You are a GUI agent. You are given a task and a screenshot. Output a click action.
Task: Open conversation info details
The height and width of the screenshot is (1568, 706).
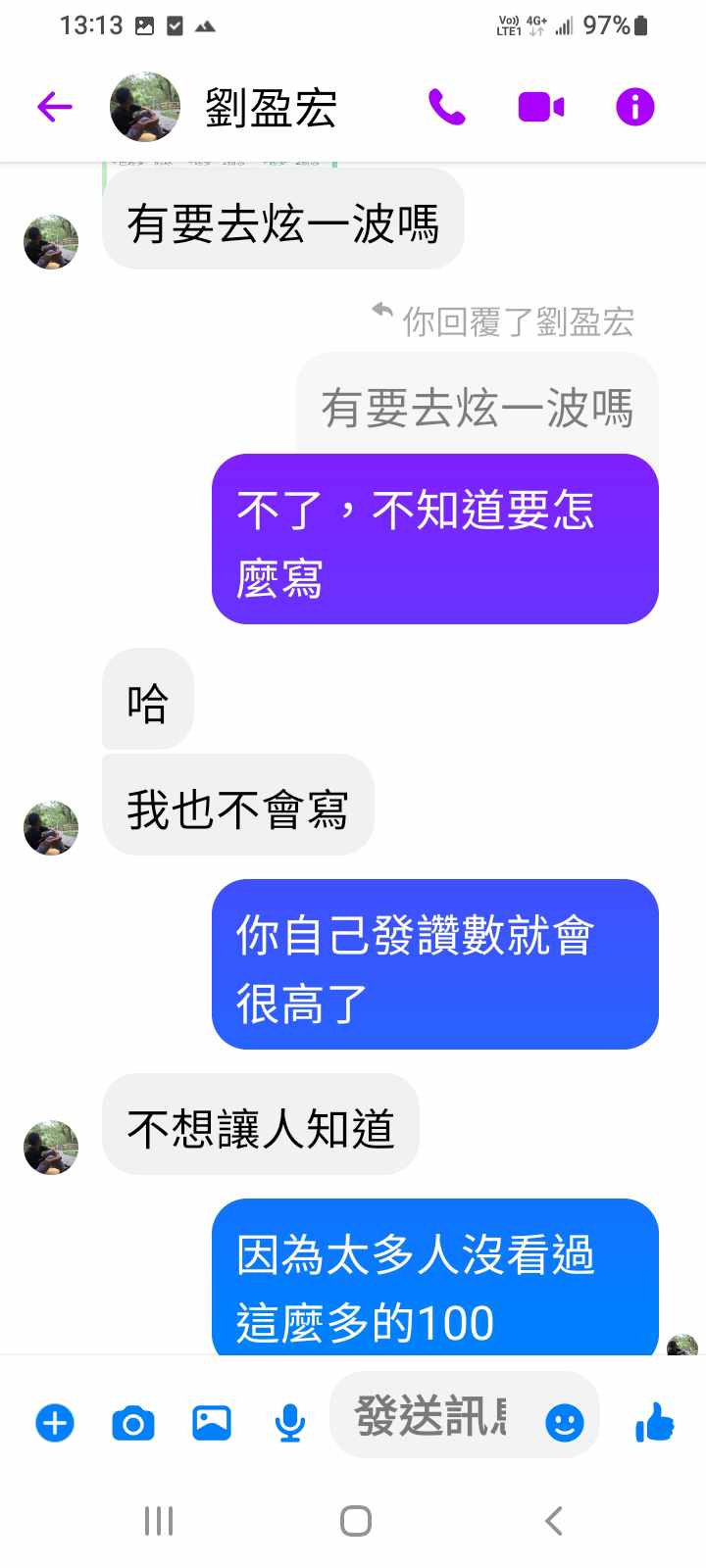pyautogui.click(x=634, y=107)
